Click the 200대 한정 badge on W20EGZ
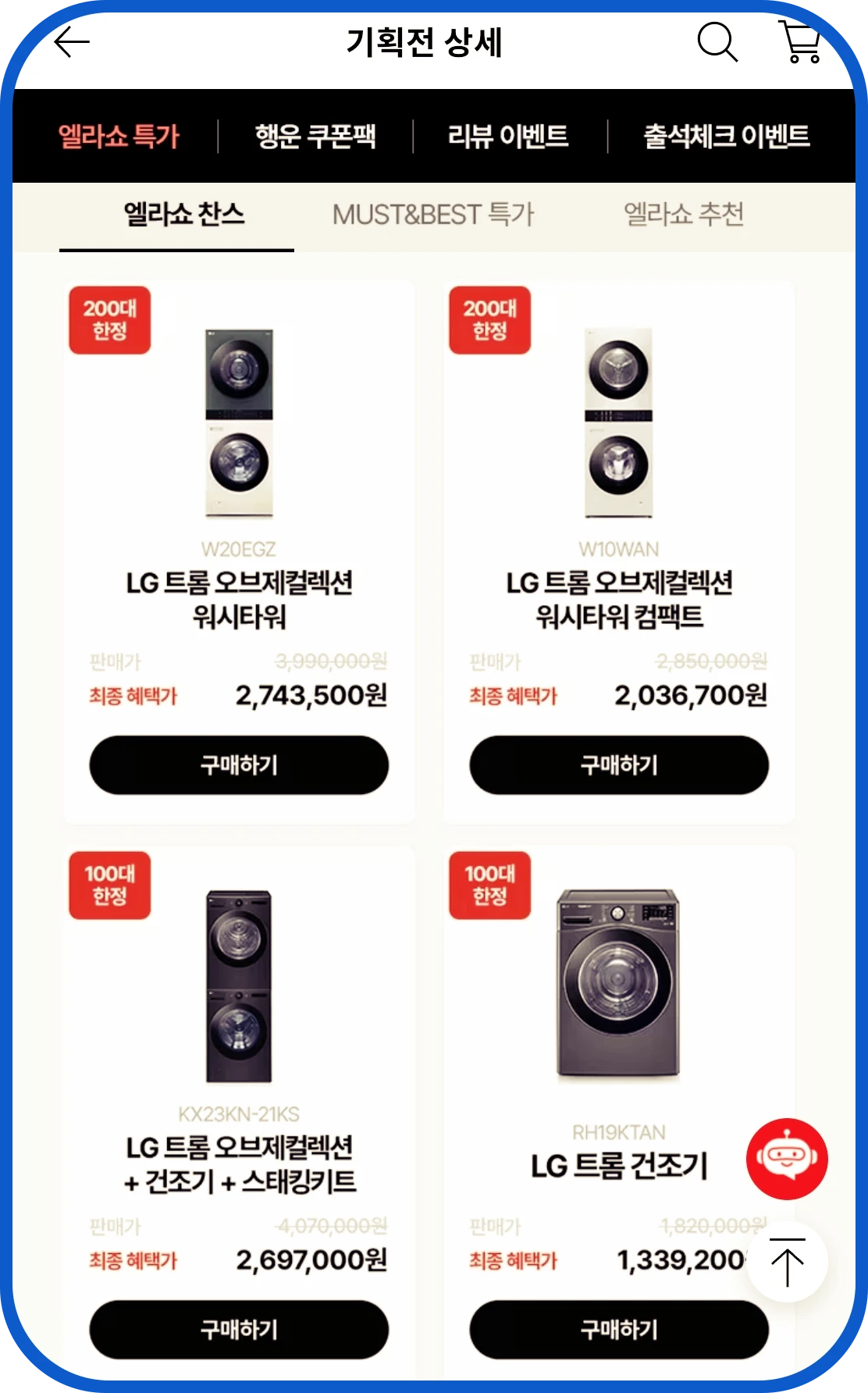The width and height of the screenshot is (868, 1393). [111, 320]
